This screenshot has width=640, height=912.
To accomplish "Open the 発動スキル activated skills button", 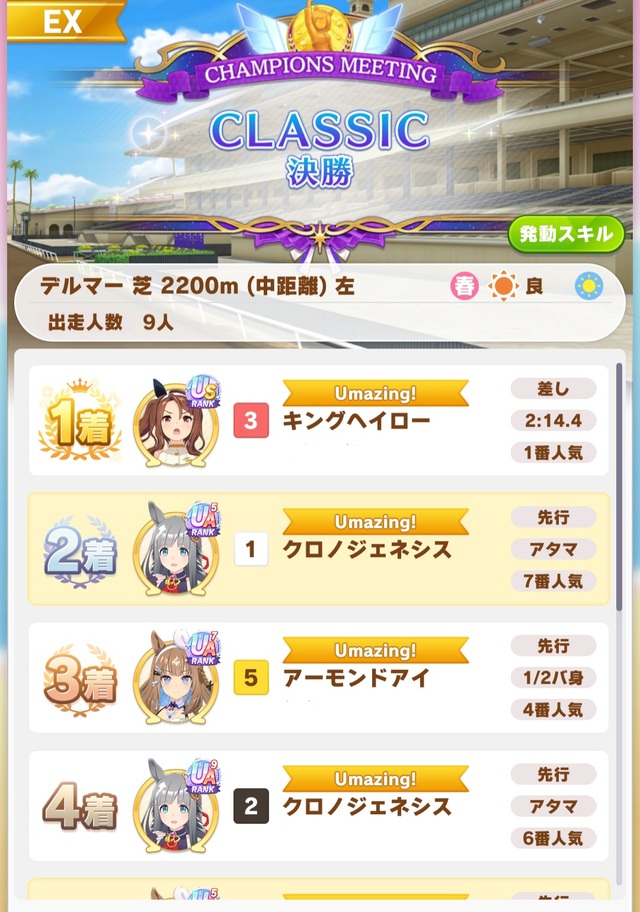I will point(565,236).
